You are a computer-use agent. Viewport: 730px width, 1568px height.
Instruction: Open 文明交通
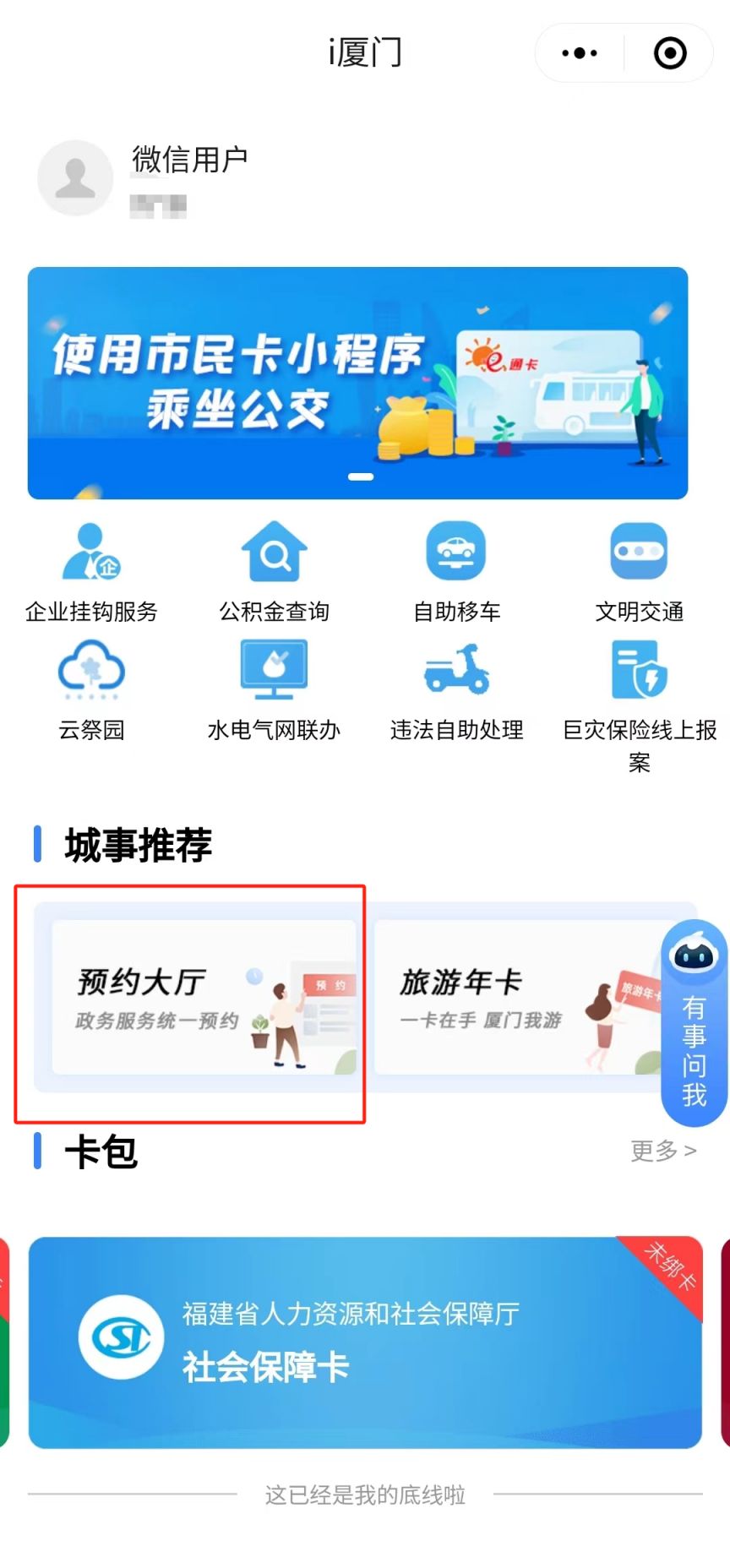tap(639, 572)
